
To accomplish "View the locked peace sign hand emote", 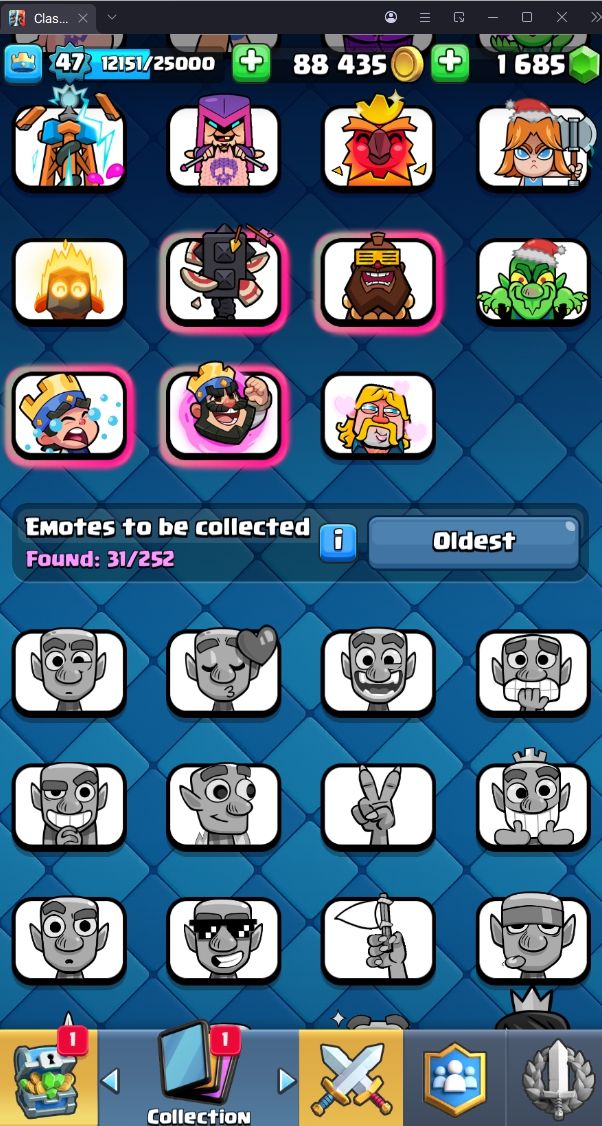I will coord(378,806).
